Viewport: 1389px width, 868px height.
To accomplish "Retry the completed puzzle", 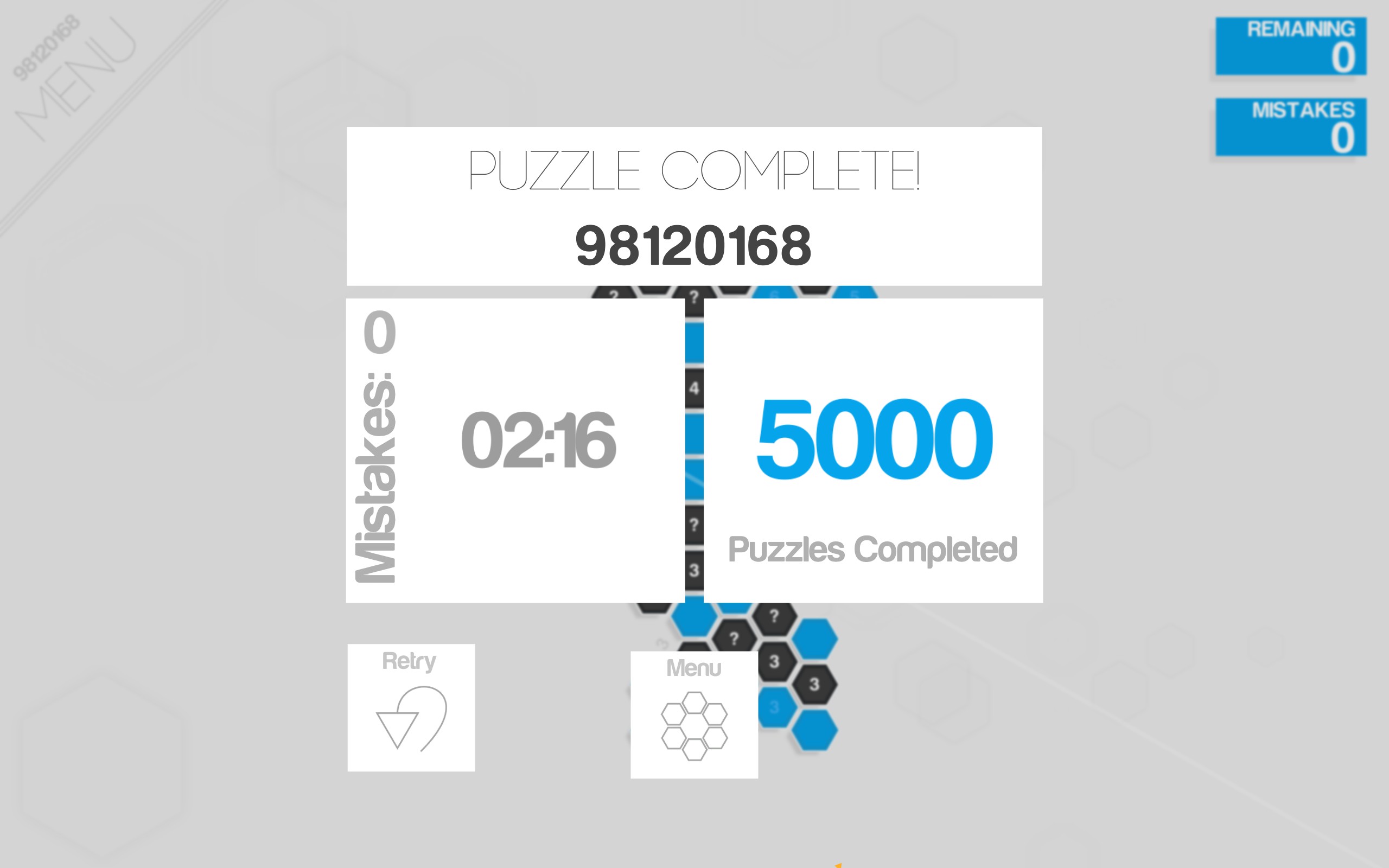I will click(411, 707).
